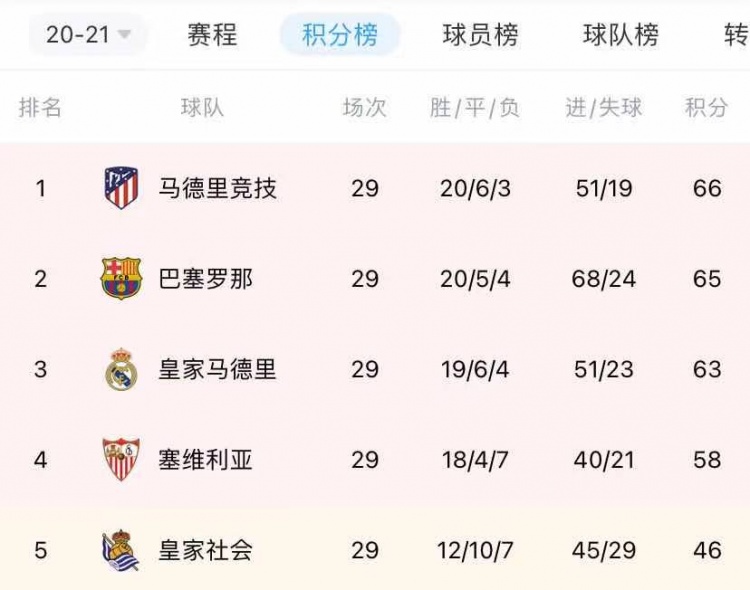750x590 pixels.
Task: Select the 积分榜 tab
Action: coord(340,35)
